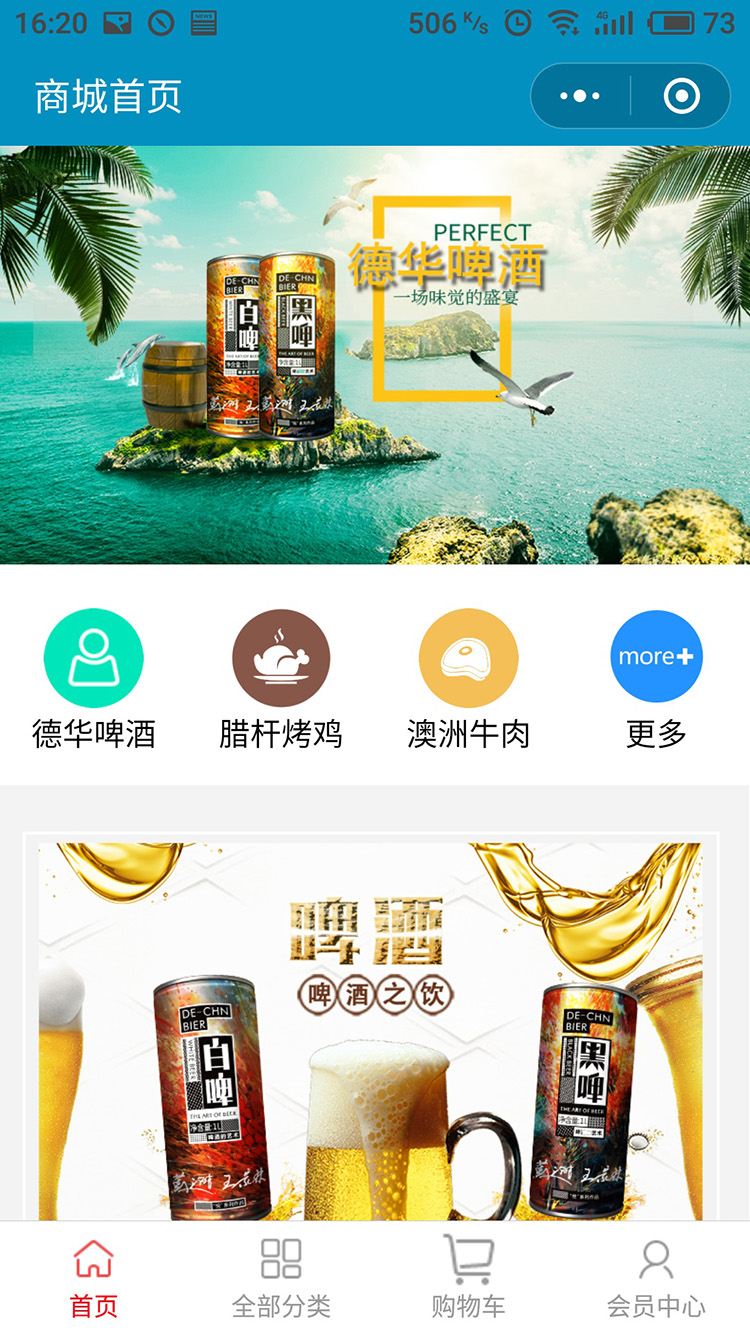The height and width of the screenshot is (1333, 750).
Task: Open the 德华啤酒 category icon
Action: point(94,657)
